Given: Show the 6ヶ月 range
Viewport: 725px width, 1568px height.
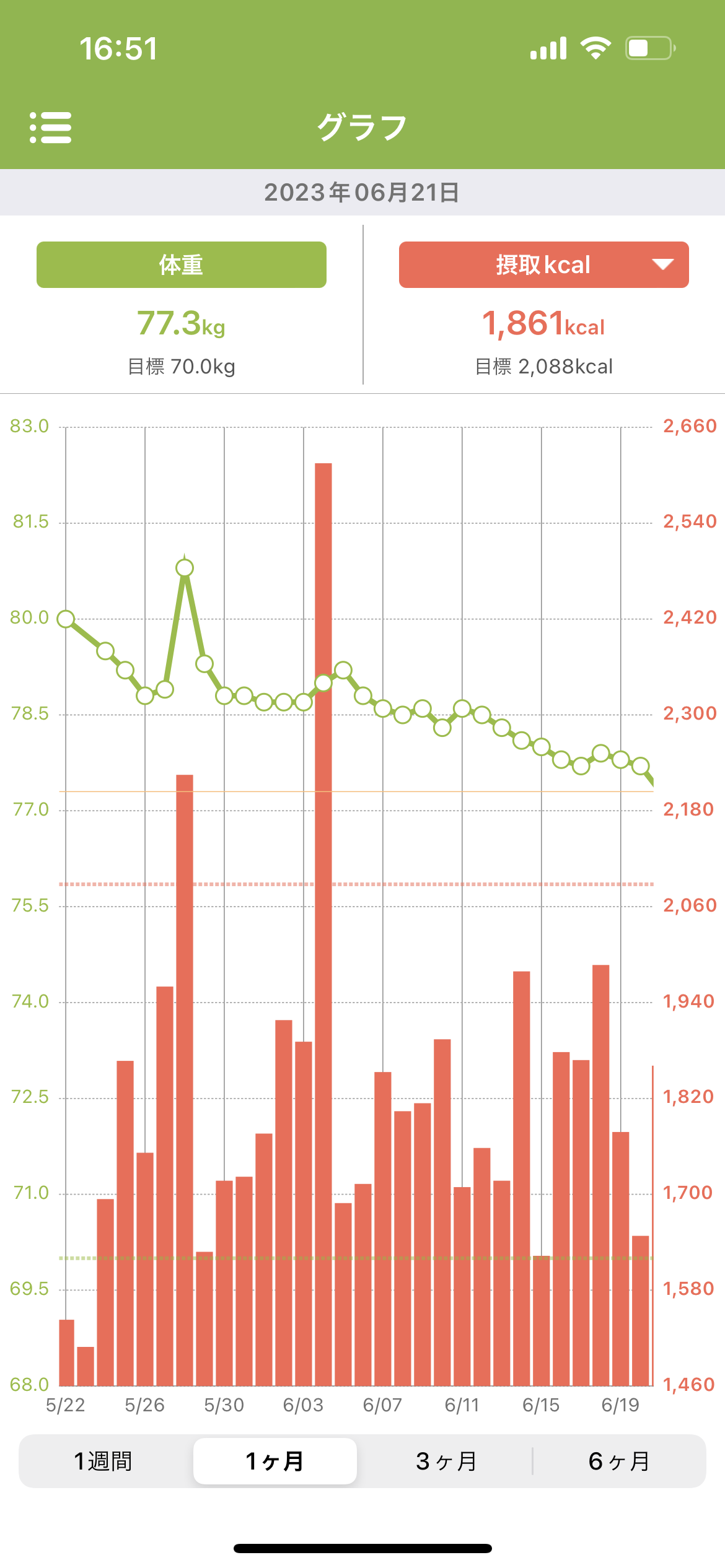Looking at the screenshot, I should 618,1461.
